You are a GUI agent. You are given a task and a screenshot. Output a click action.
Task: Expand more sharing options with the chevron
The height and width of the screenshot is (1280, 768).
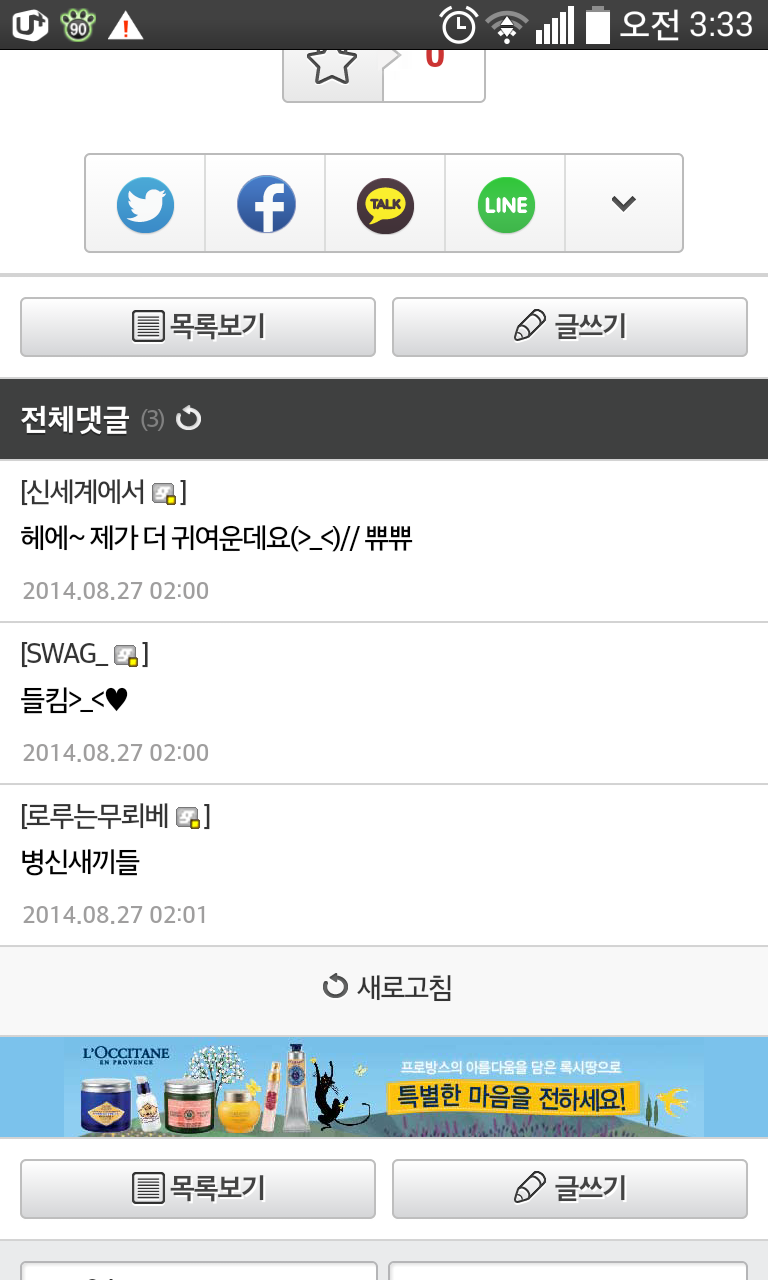tap(624, 203)
